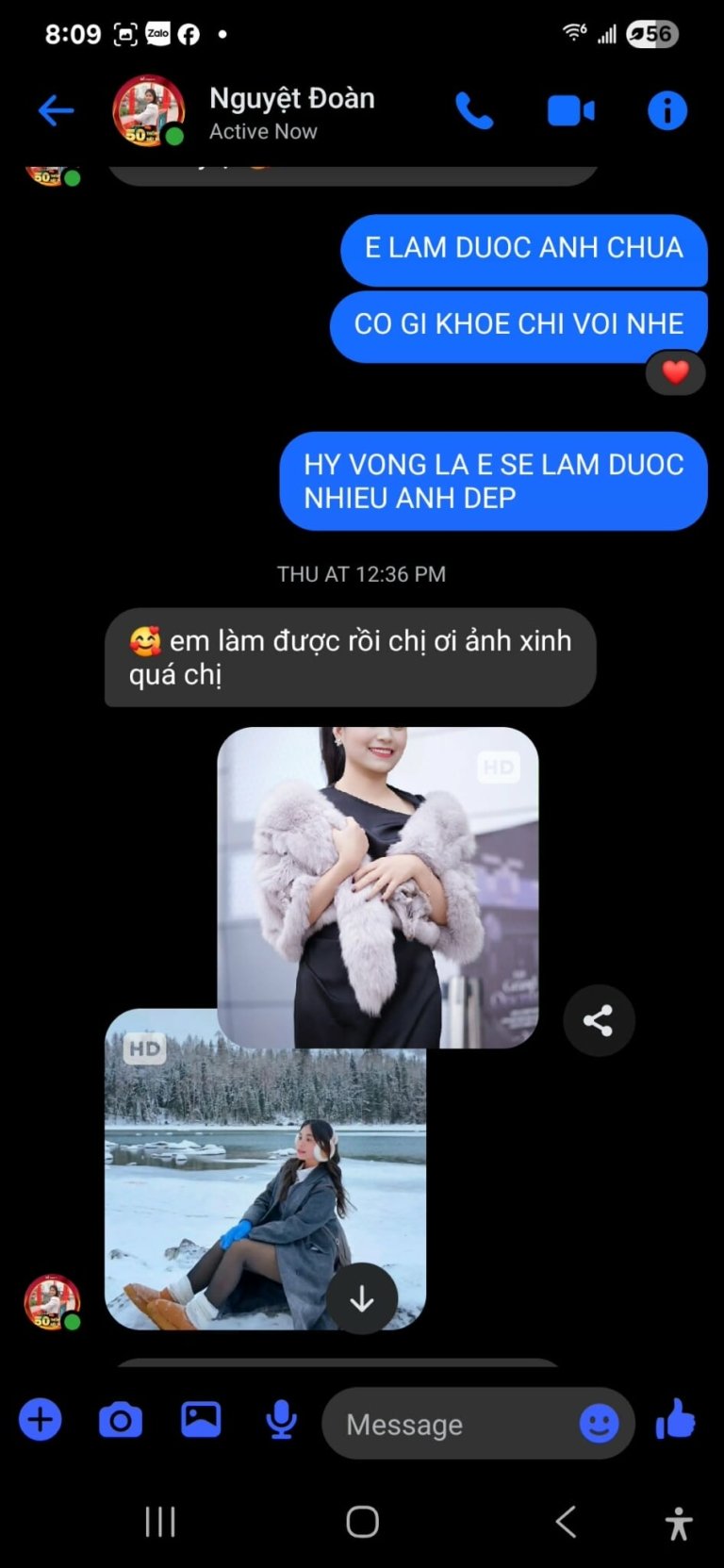
Task: Start a voice call with Nguyệt Đoàn
Action: (x=474, y=111)
